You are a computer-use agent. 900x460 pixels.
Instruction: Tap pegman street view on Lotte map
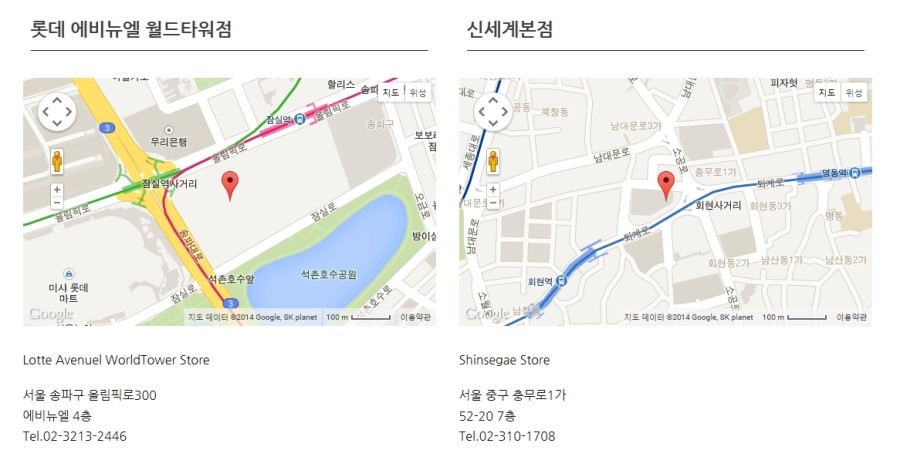click(x=57, y=160)
